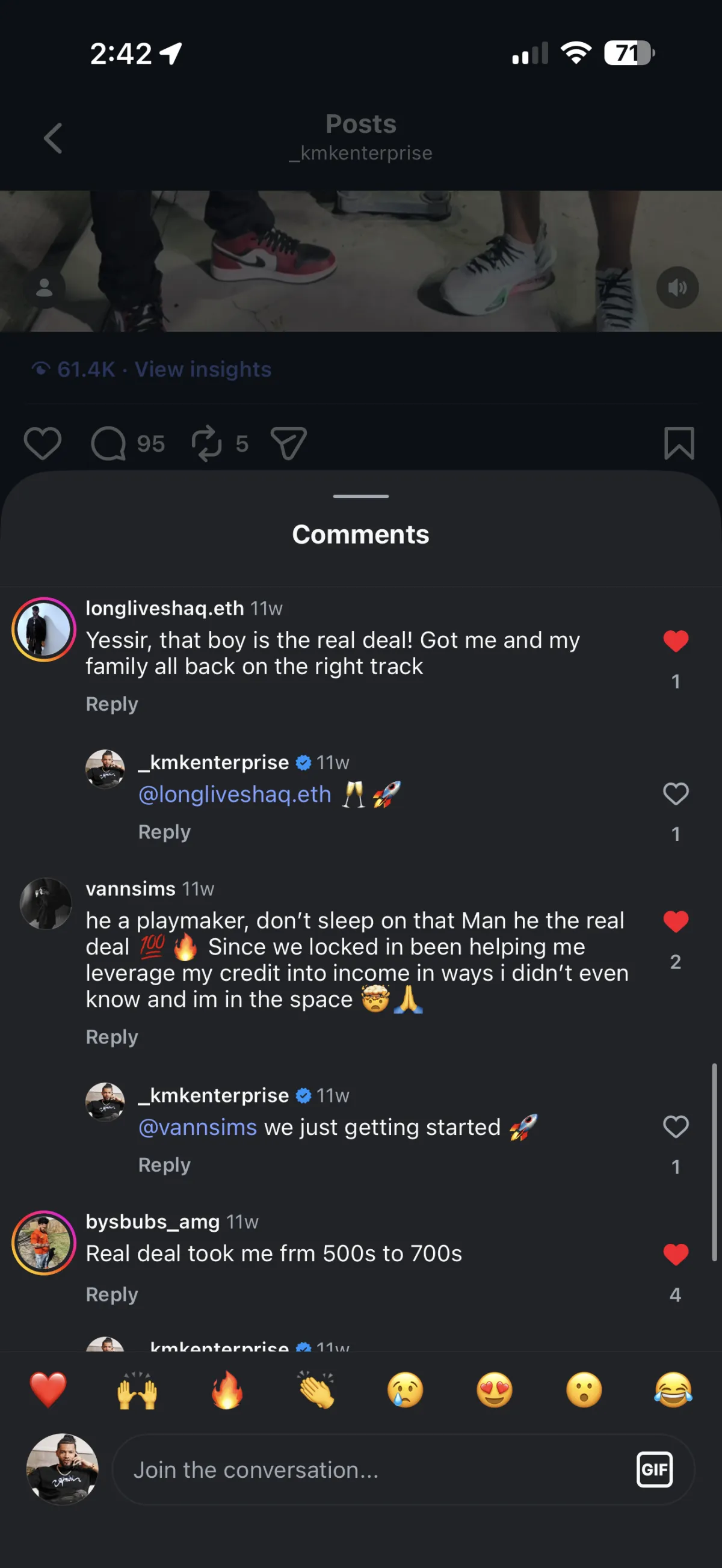Reply to bysbubs_amg's comment
Viewport: 722px width, 1568px height.
pyautogui.click(x=111, y=1295)
